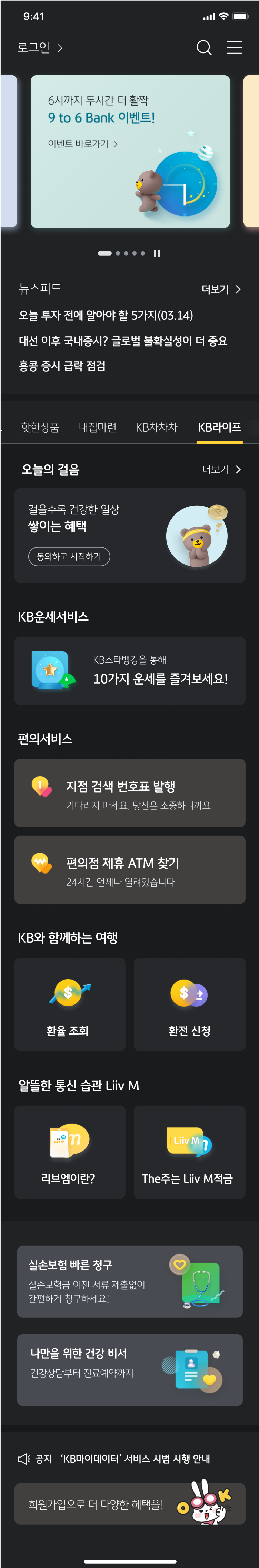Viewport: 259px width, 1568px height.
Task: Open the 환전 신청 currency exchange card
Action: tap(190, 1004)
